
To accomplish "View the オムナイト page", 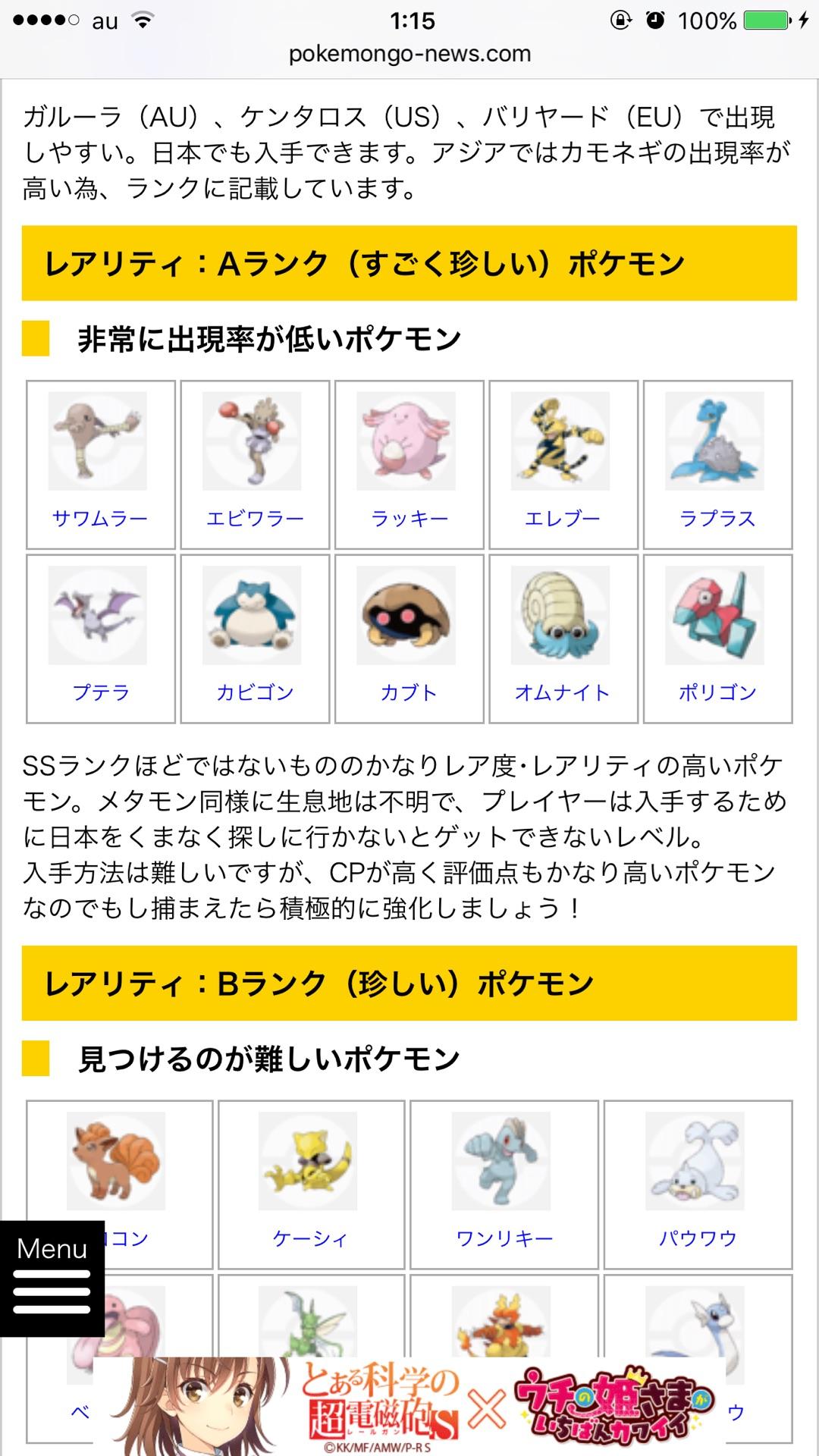I will click(563, 692).
